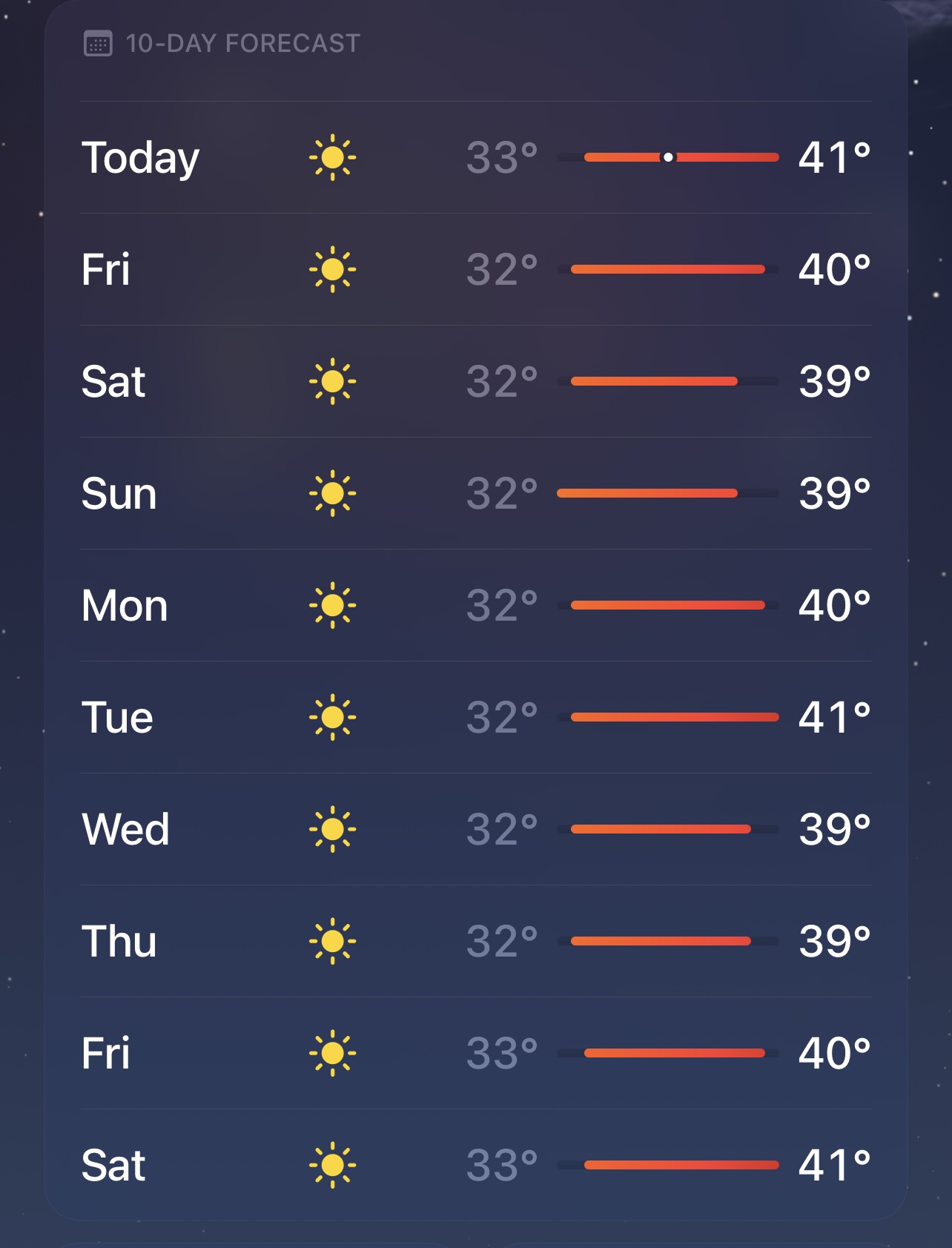View Sun forecast details

point(475,493)
